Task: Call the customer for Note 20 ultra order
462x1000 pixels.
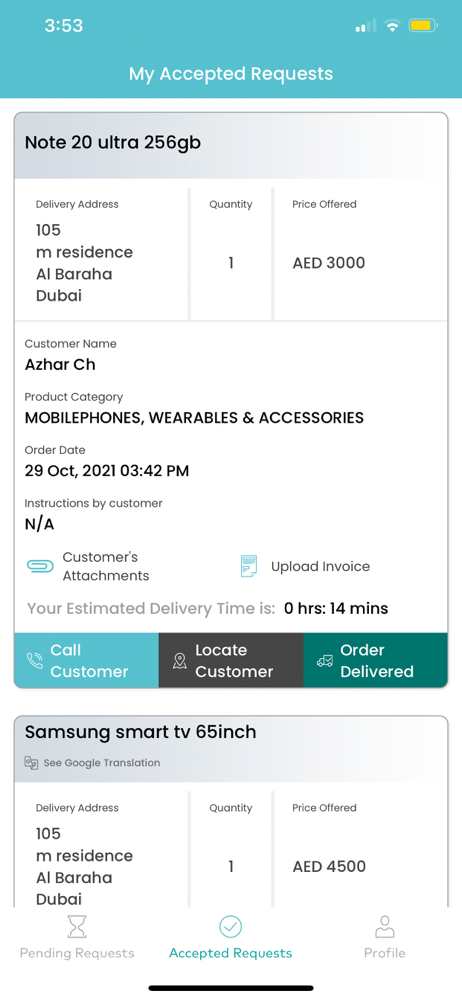Action: [86, 660]
